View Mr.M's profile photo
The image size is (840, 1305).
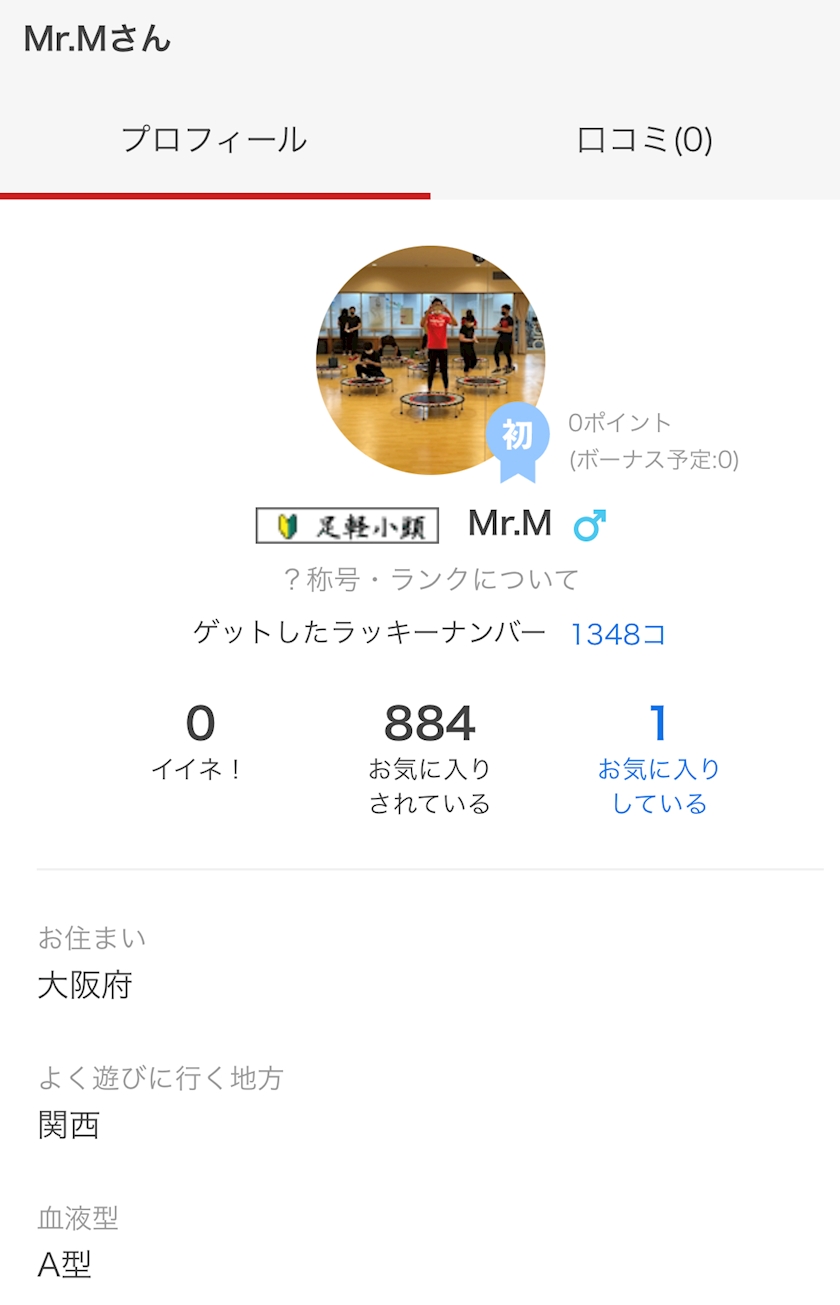pos(431,360)
